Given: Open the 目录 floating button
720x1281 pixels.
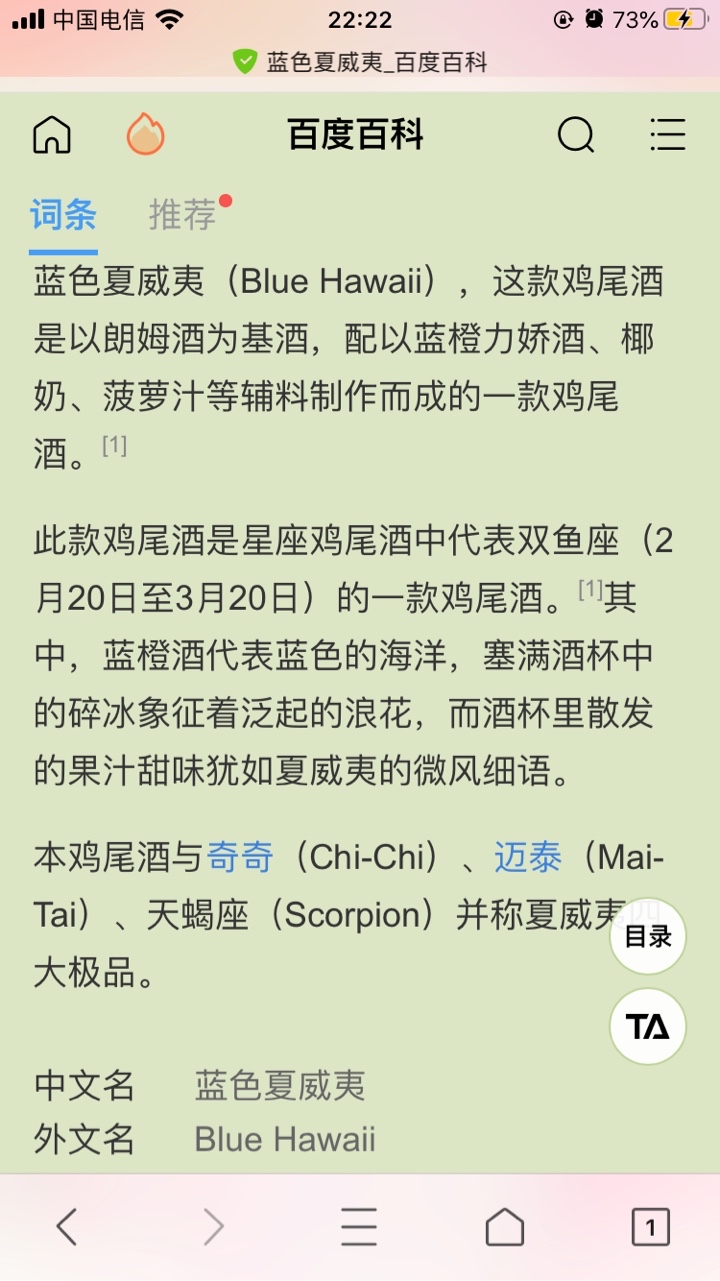Looking at the screenshot, I should pos(648,937).
